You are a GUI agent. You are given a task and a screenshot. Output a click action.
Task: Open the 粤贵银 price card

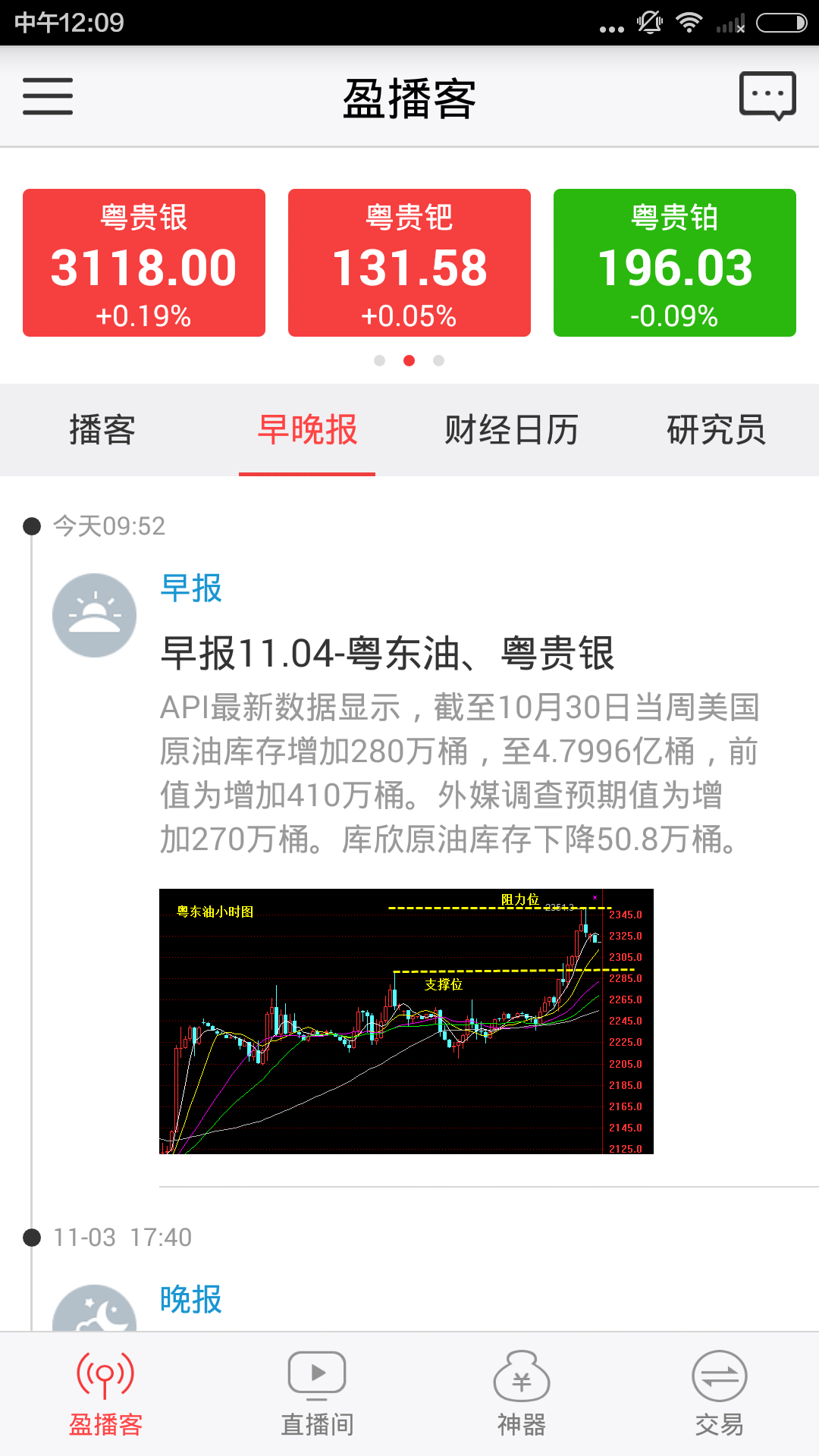[x=144, y=262]
